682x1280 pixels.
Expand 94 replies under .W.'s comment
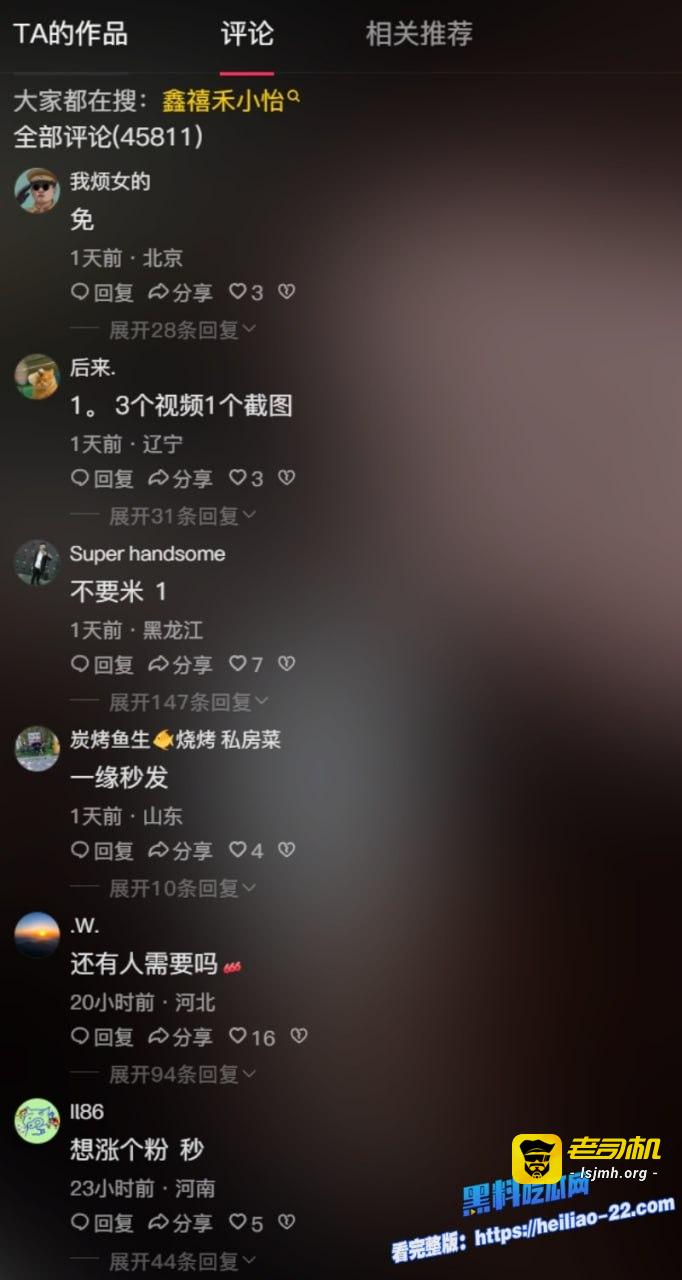pos(182,1074)
